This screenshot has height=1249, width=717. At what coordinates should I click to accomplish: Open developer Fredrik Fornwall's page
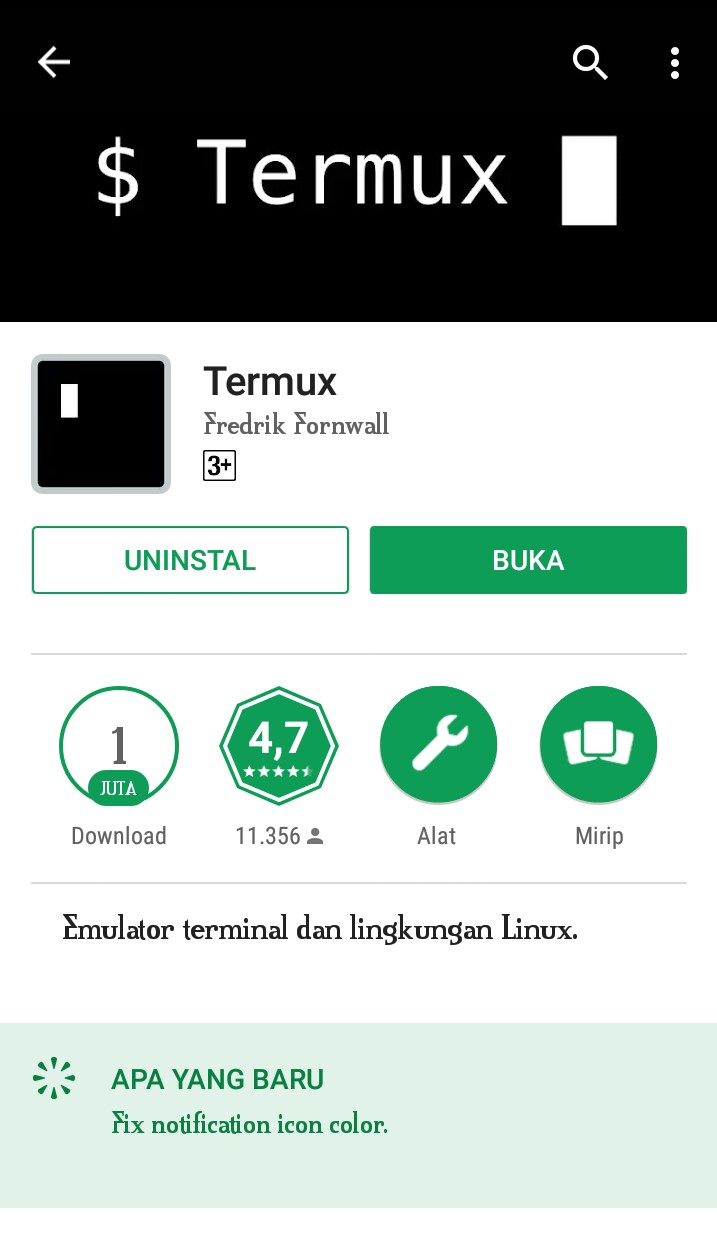click(296, 425)
